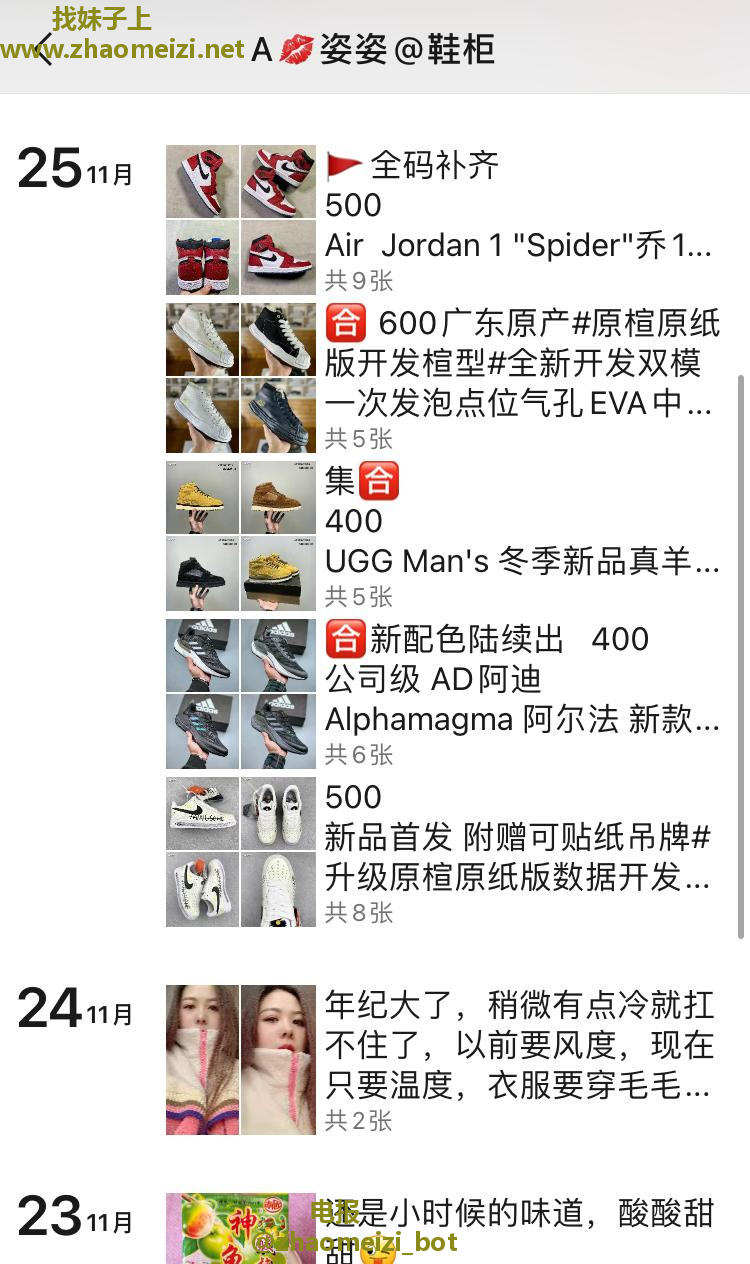Go back using the top-left arrow
750x1264 pixels.
[45, 49]
